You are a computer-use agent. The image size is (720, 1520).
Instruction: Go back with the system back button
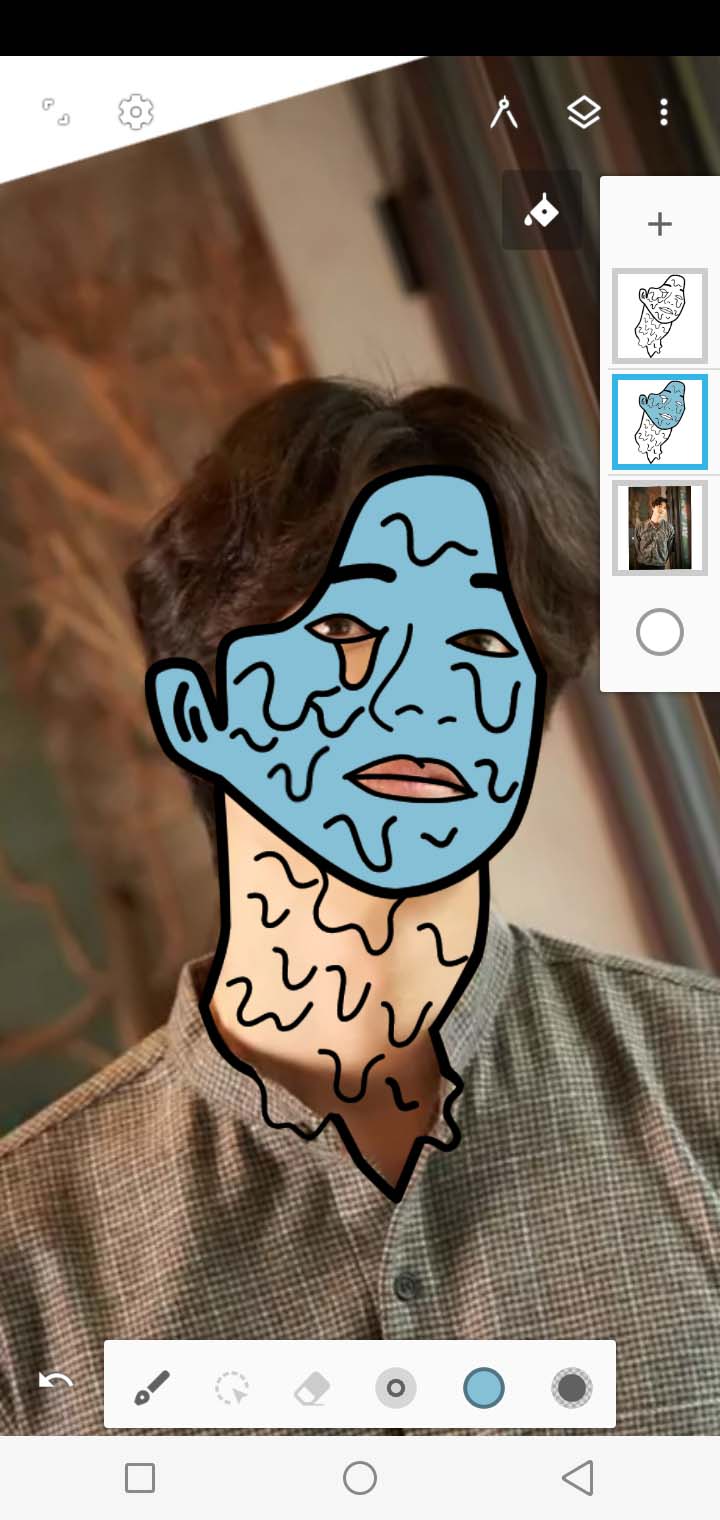tap(578, 1478)
